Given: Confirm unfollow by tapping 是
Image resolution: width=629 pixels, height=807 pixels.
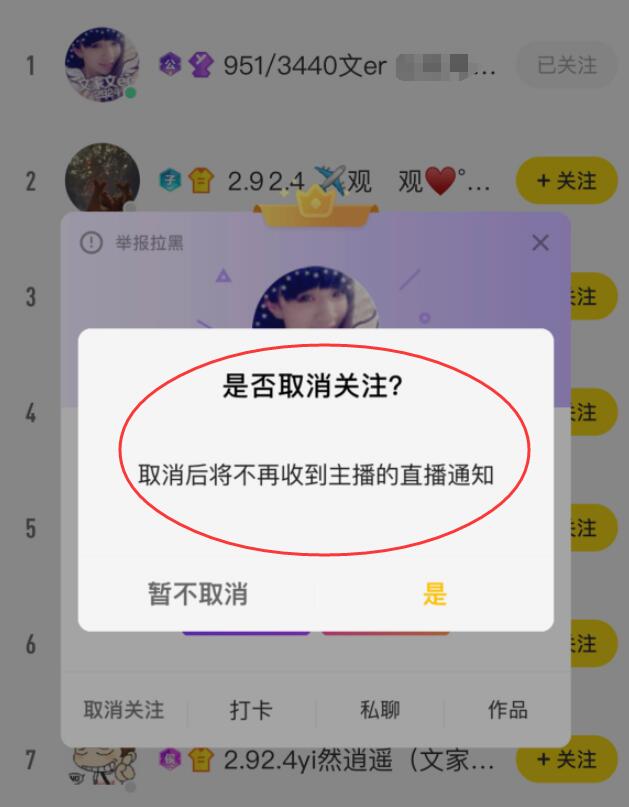Looking at the screenshot, I should 434,594.
